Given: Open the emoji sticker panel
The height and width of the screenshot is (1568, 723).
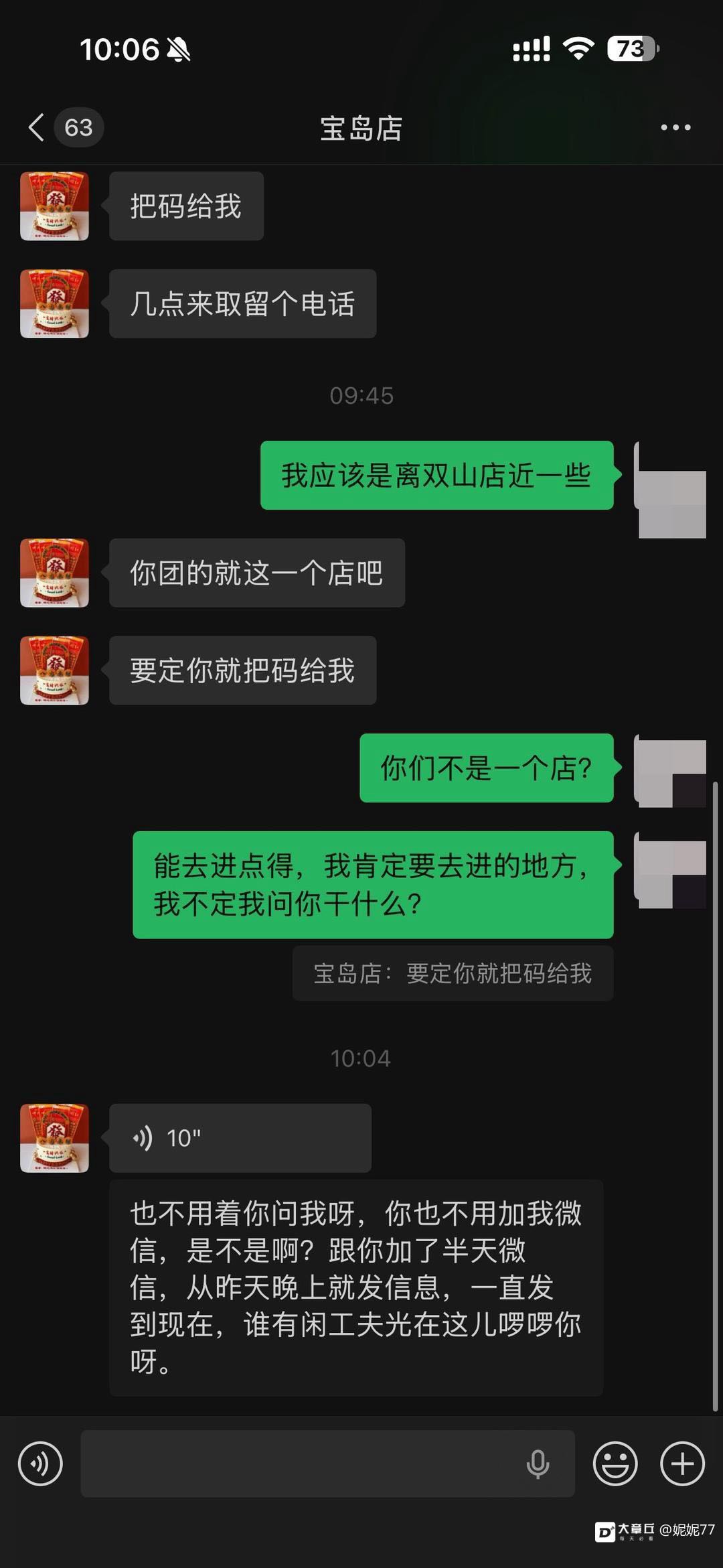Looking at the screenshot, I should pos(615,1464).
